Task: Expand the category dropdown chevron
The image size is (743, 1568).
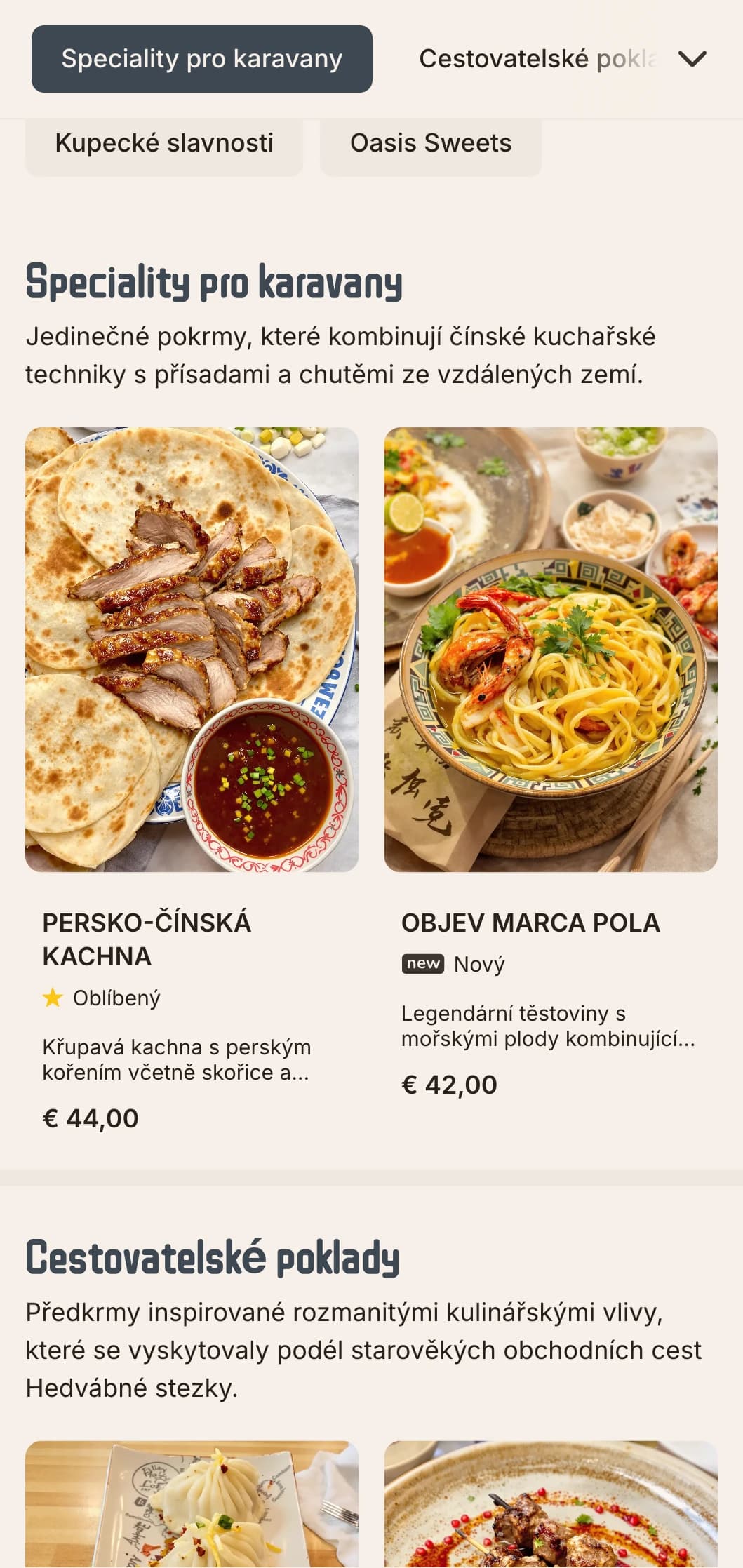Action: click(x=692, y=59)
